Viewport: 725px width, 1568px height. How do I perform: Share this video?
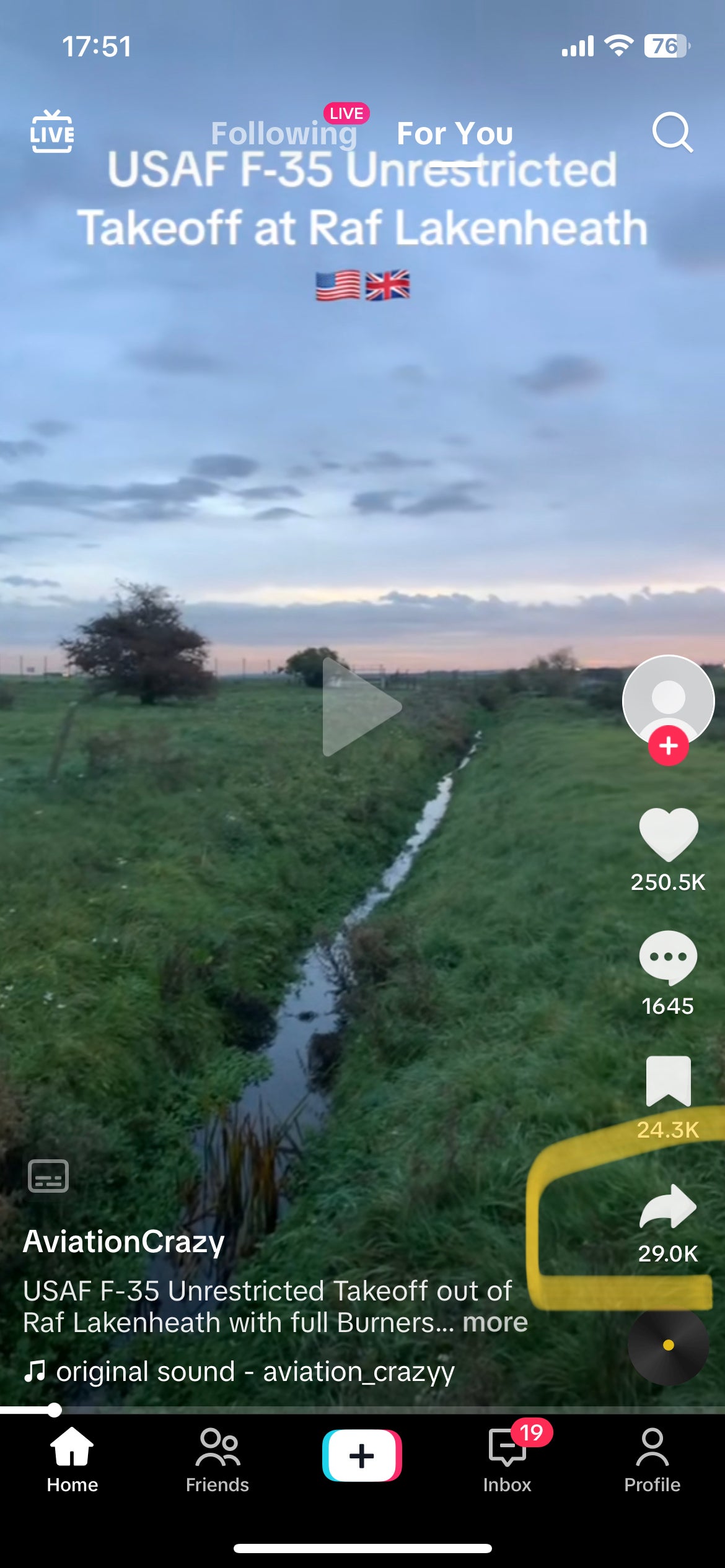[x=668, y=1206]
